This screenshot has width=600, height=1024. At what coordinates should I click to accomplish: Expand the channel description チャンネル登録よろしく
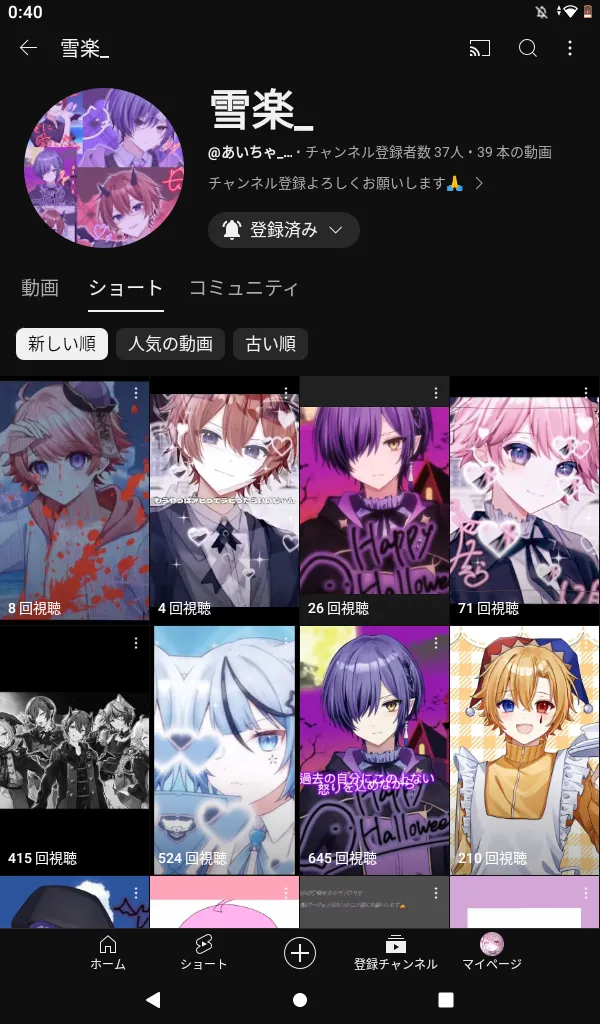(x=346, y=184)
